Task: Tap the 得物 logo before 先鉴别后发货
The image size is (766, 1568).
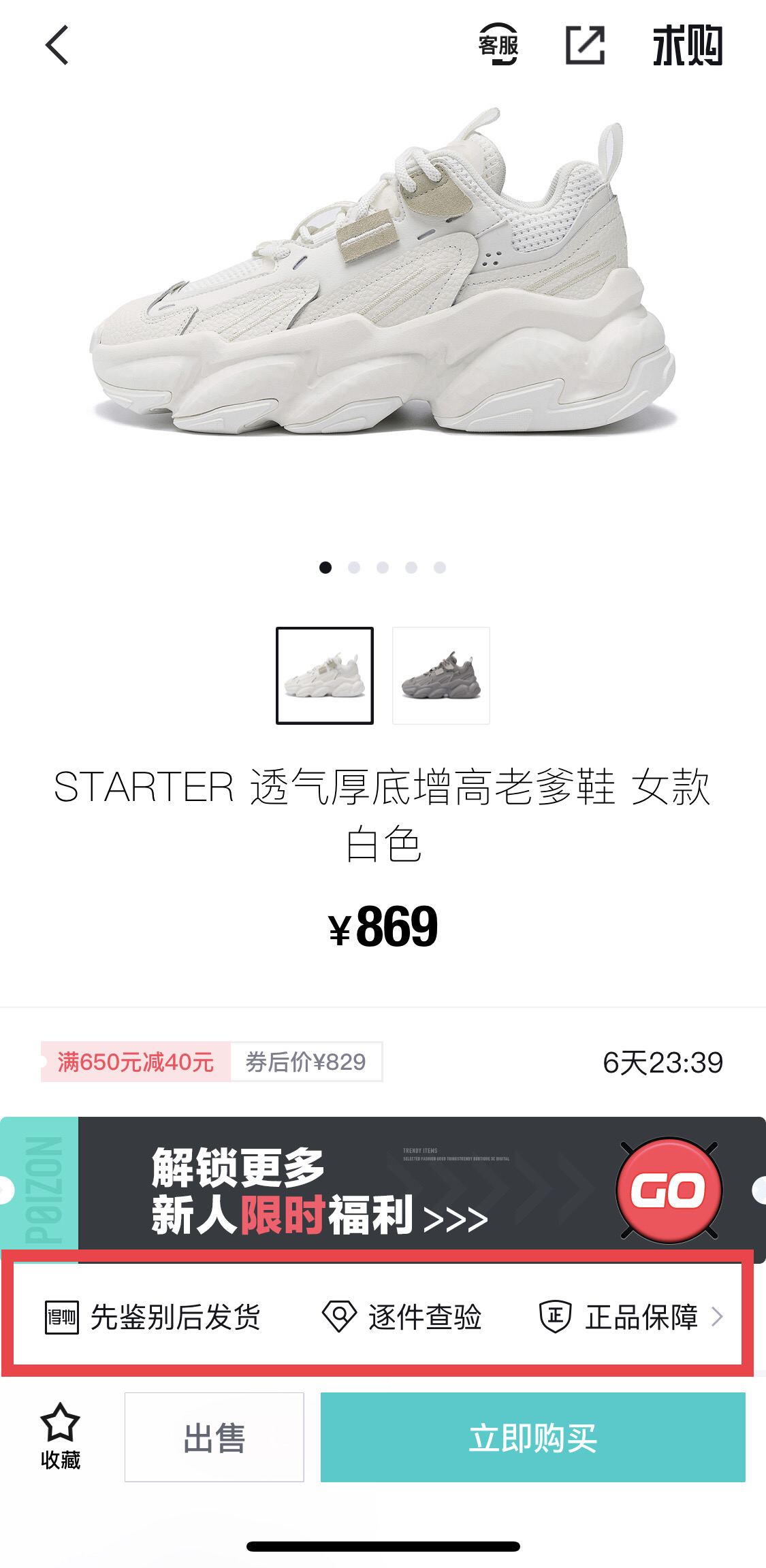Action: [x=62, y=1316]
